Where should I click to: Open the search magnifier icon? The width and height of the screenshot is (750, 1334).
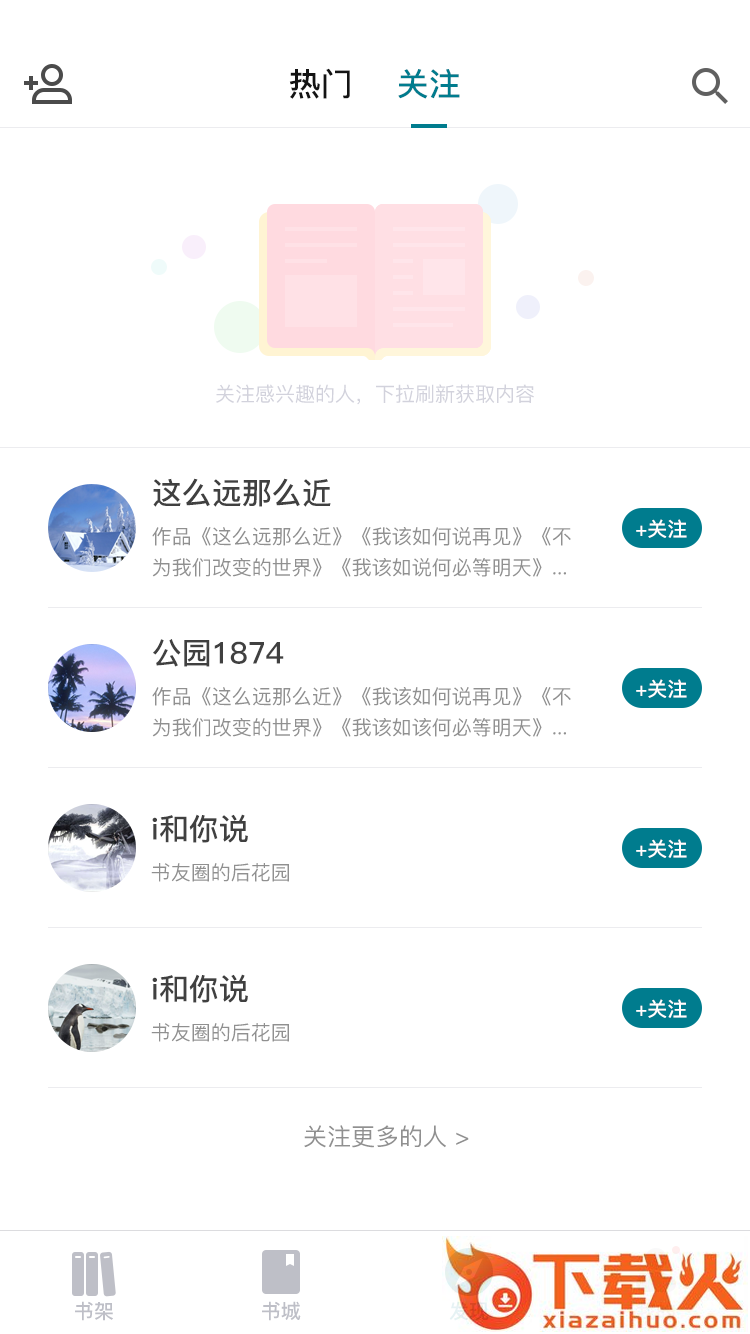click(x=709, y=86)
